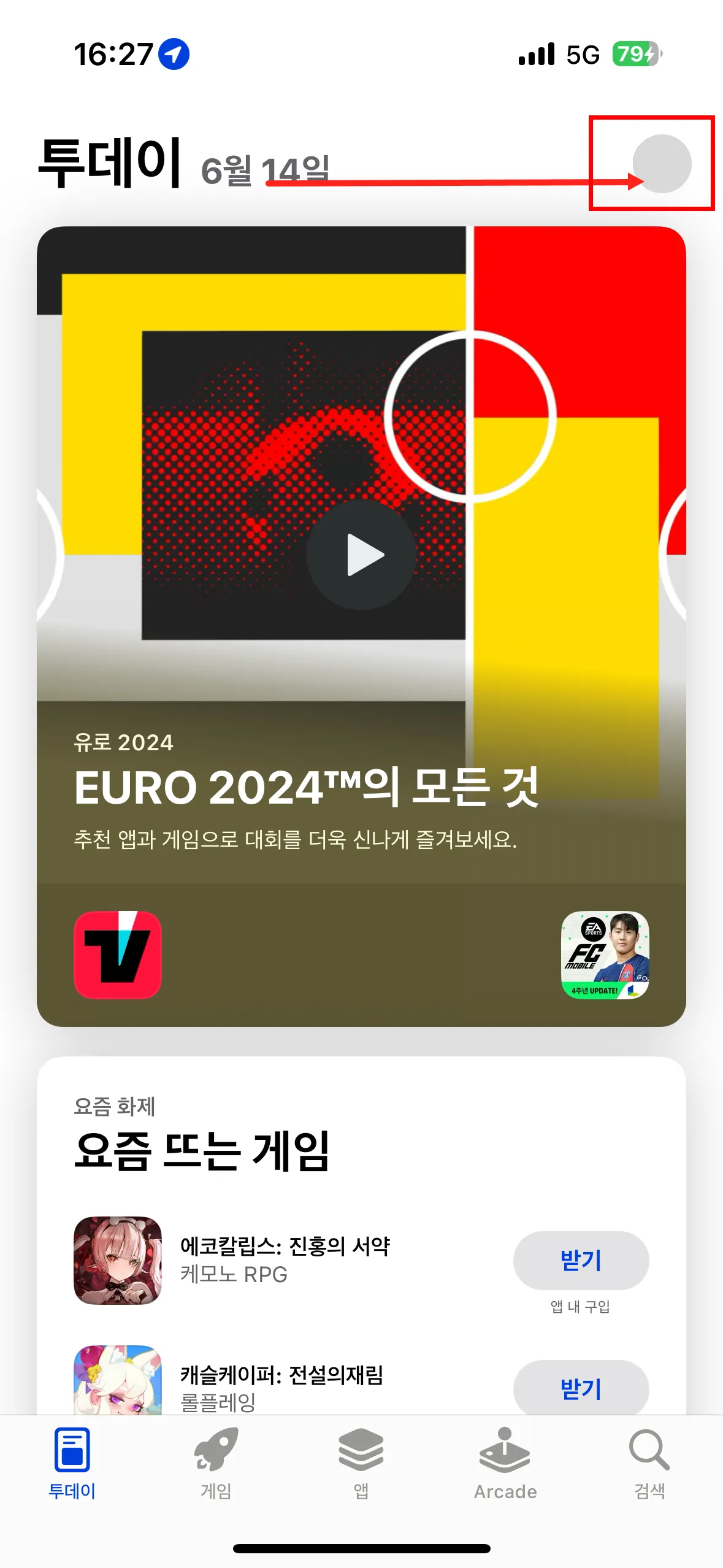Switch to the Arcade tab
The image size is (723, 1568).
505,1464
